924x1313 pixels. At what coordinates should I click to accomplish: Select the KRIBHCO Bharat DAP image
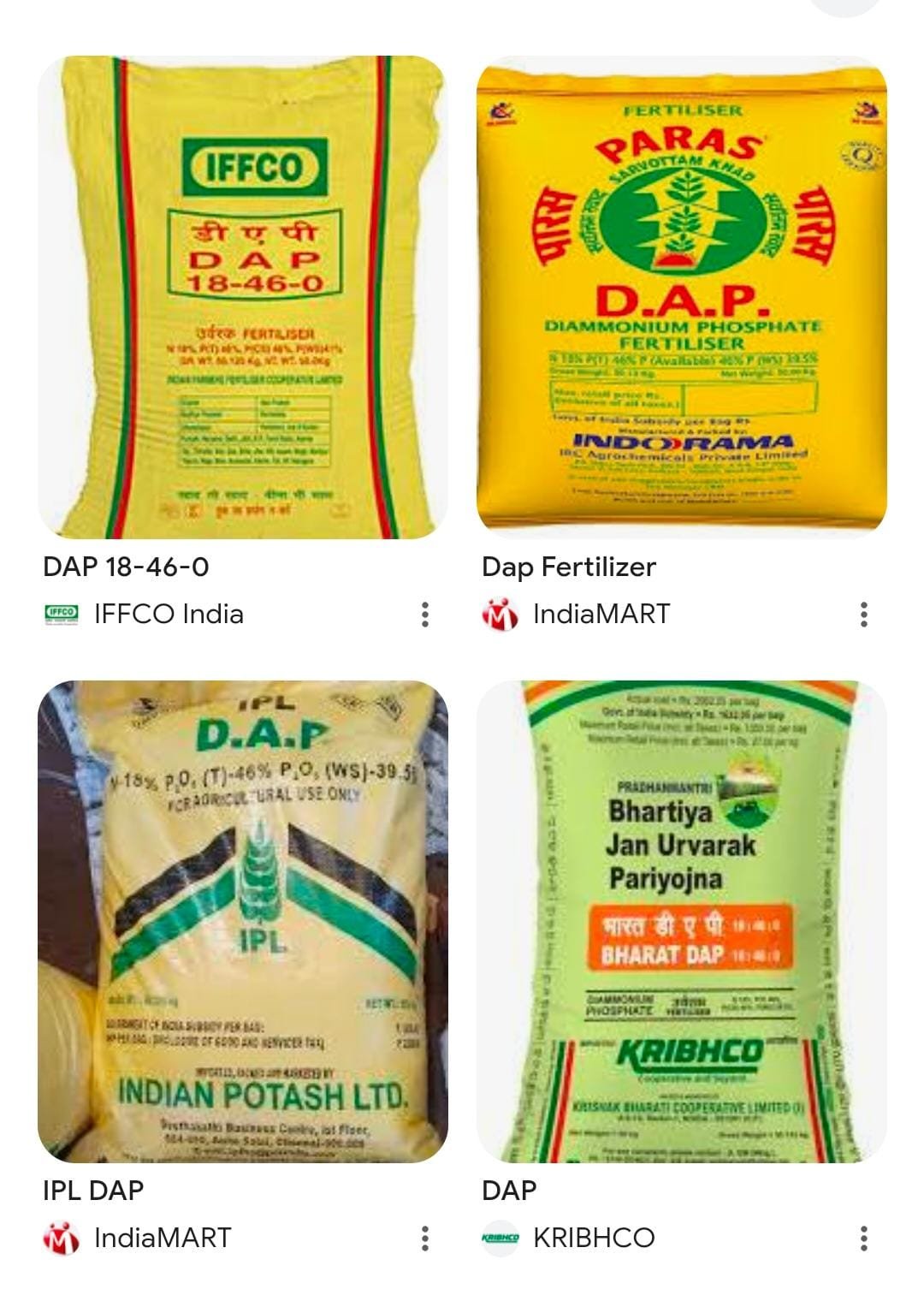(x=681, y=921)
